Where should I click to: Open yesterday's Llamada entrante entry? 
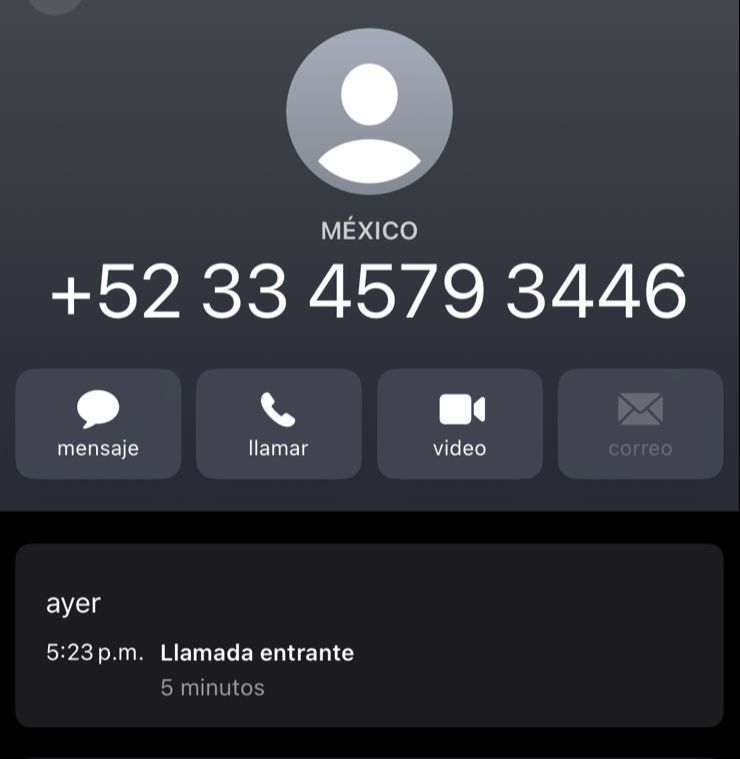(x=257, y=654)
